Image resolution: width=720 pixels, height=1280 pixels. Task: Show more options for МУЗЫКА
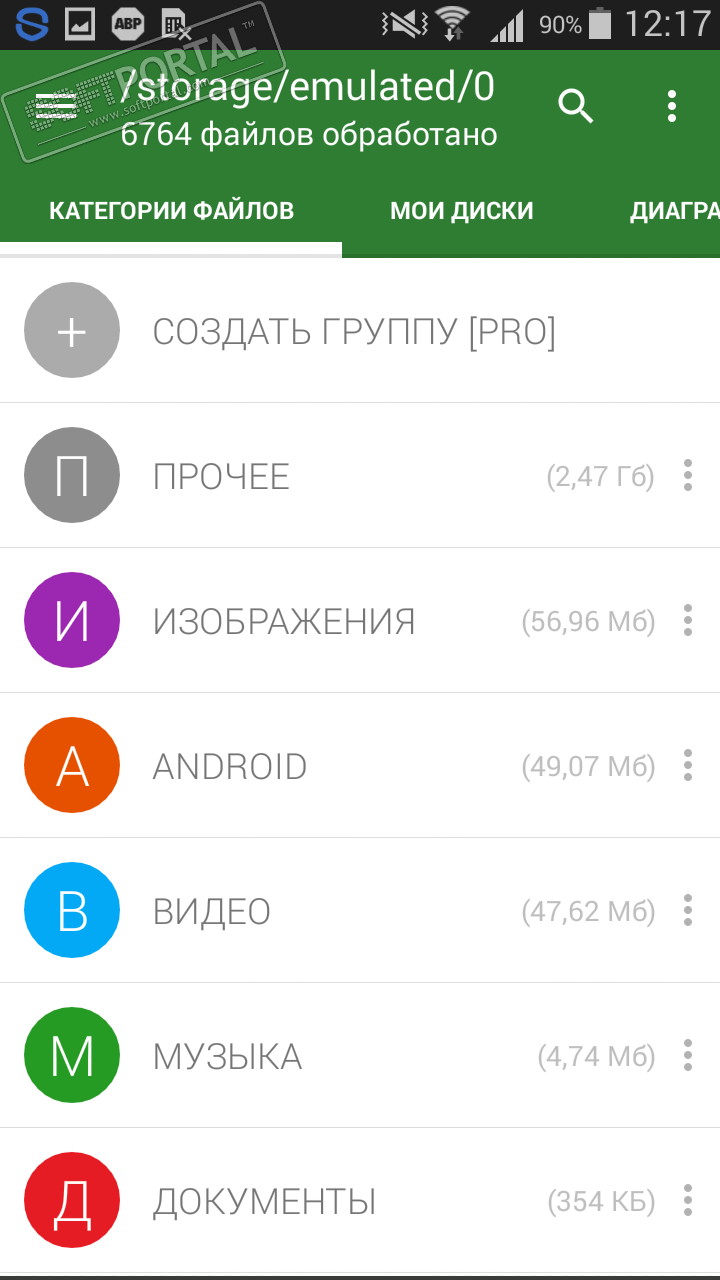[688, 1056]
